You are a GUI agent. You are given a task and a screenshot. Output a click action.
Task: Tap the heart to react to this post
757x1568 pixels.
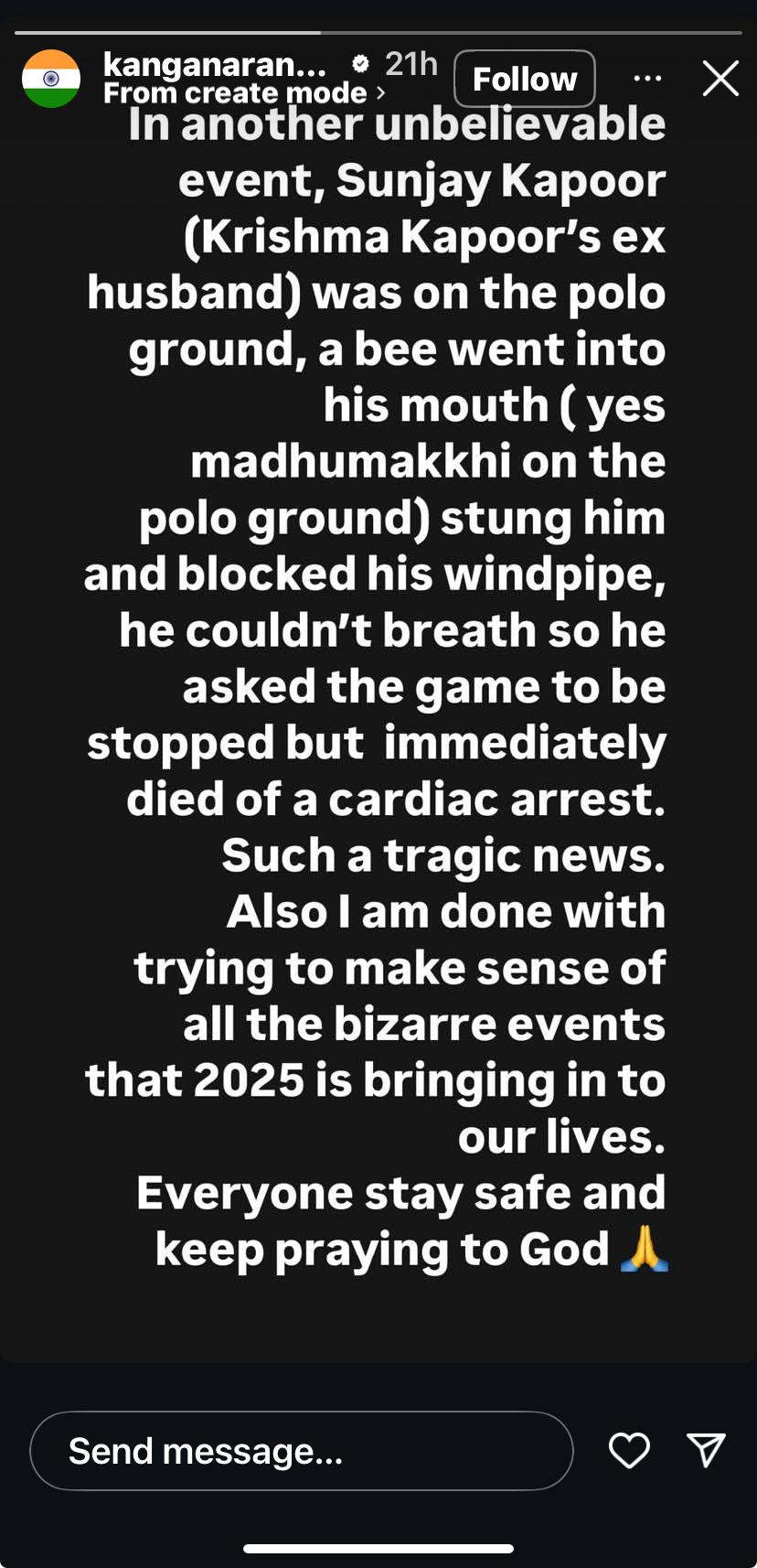(628, 1451)
